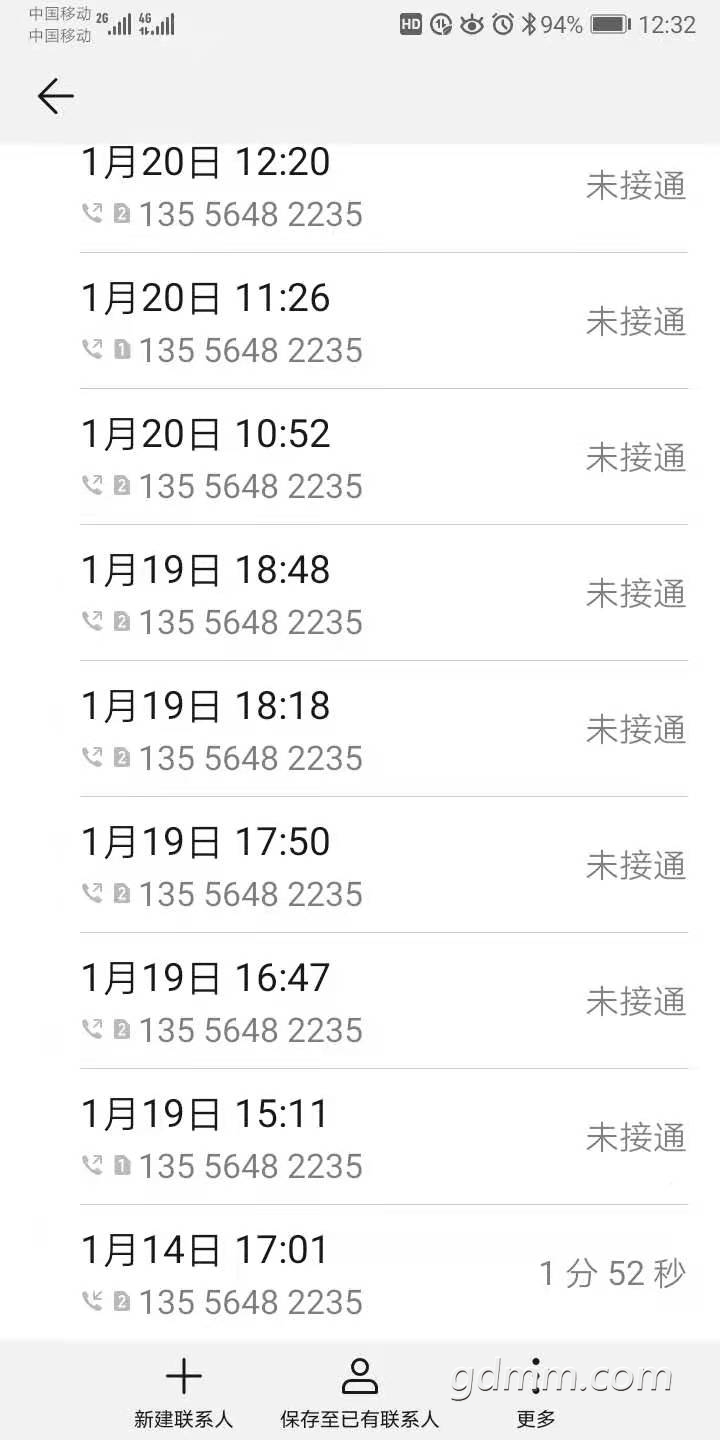Screen dimensions: 720x1440
Task: Open the 更多 menu
Action: click(x=536, y=1392)
